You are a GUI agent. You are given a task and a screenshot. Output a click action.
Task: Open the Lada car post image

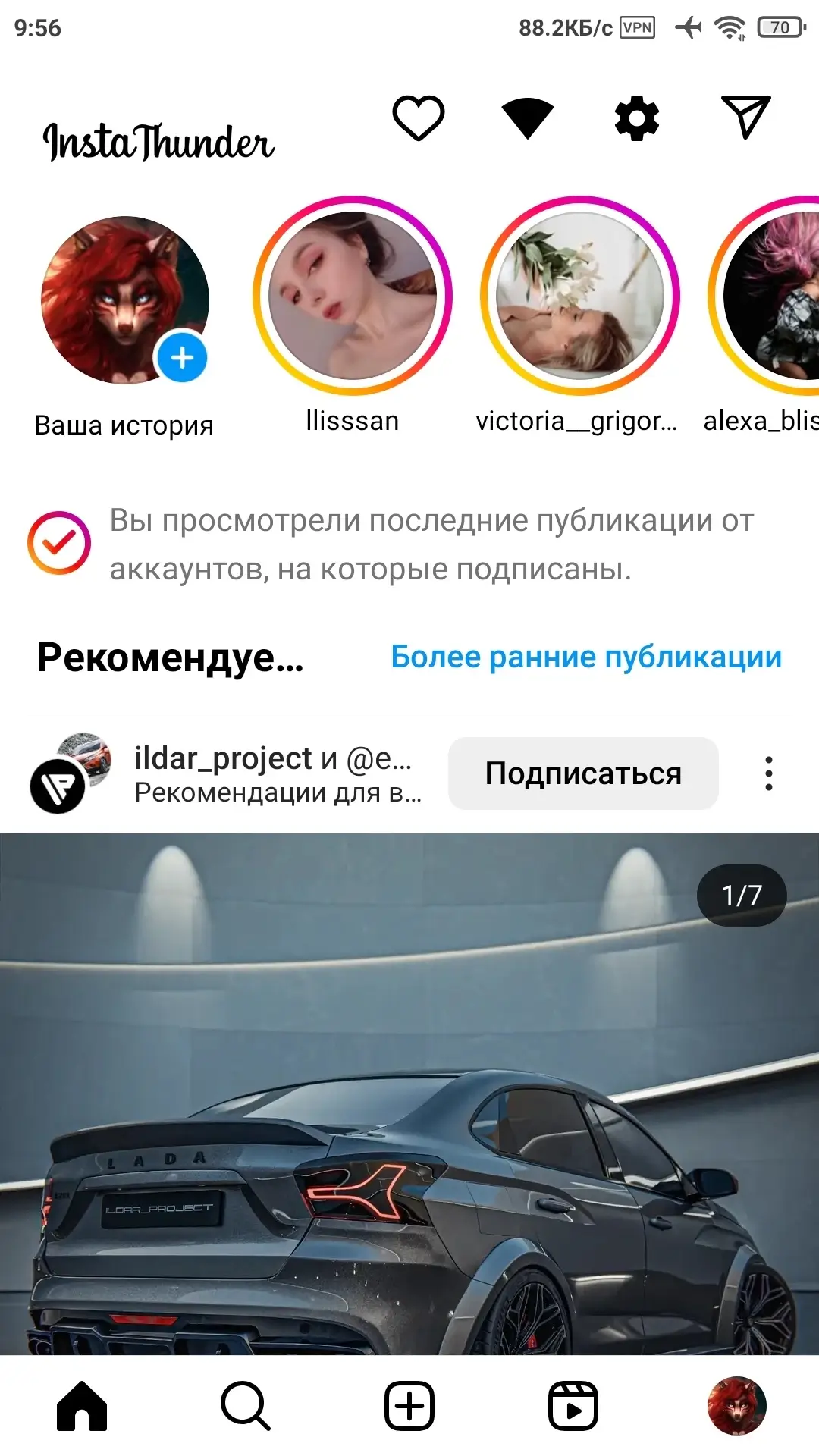[409, 1092]
